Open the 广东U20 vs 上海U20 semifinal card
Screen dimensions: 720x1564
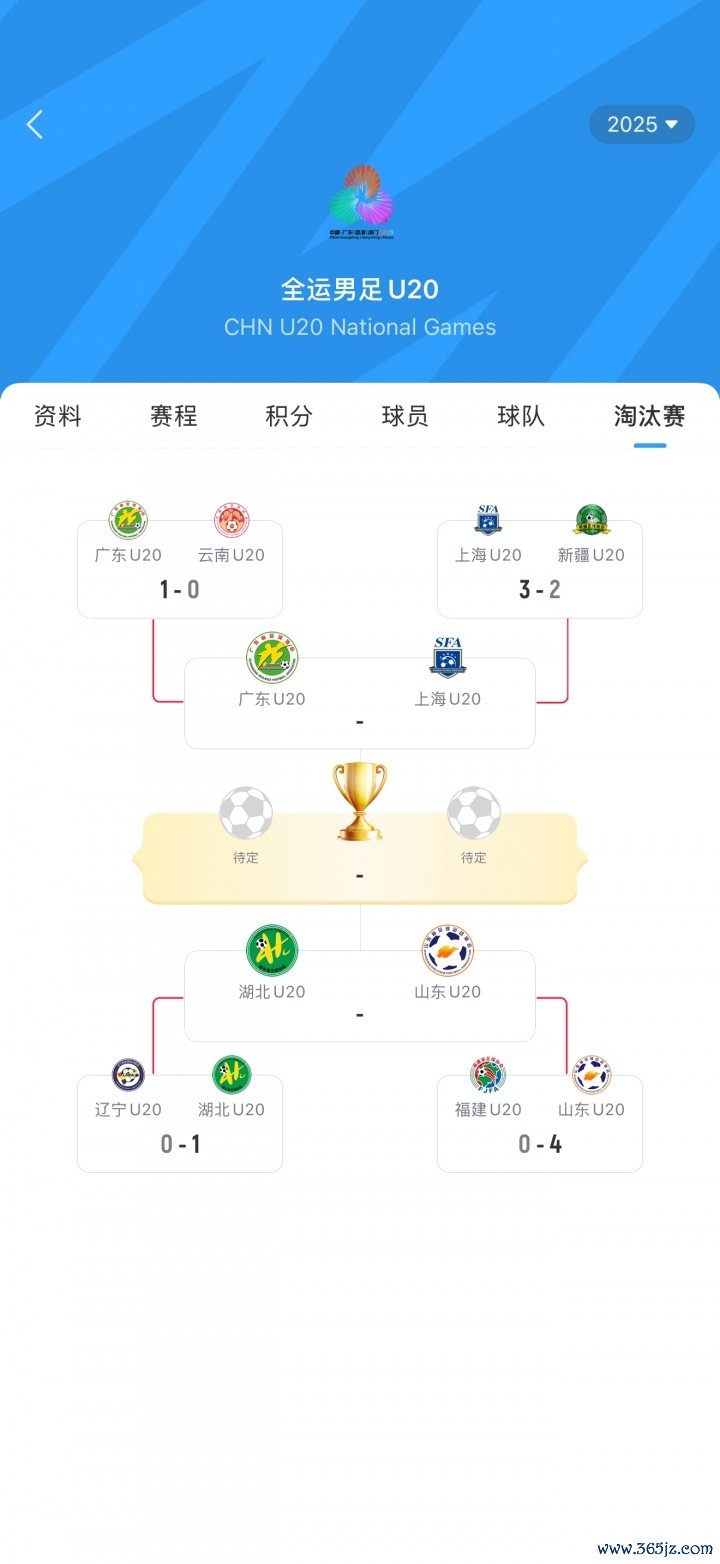coord(360,703)
